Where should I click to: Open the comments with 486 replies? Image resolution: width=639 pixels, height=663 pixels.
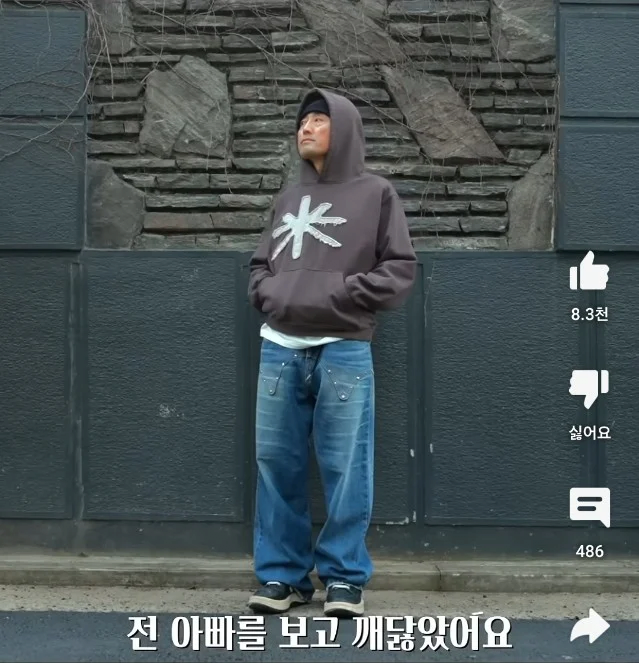589,508
